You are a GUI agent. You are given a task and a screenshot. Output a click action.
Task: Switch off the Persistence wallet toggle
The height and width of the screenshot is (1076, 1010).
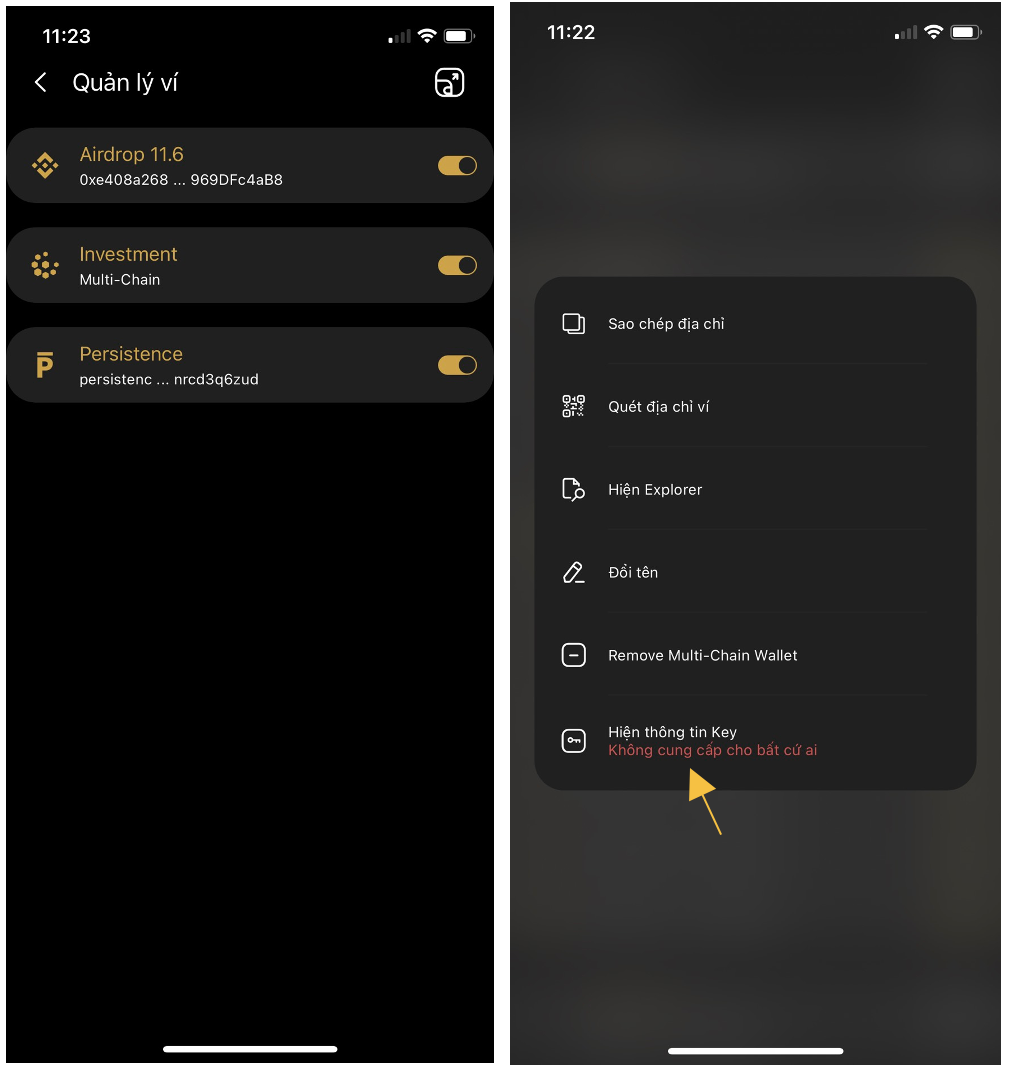point(457,366)
